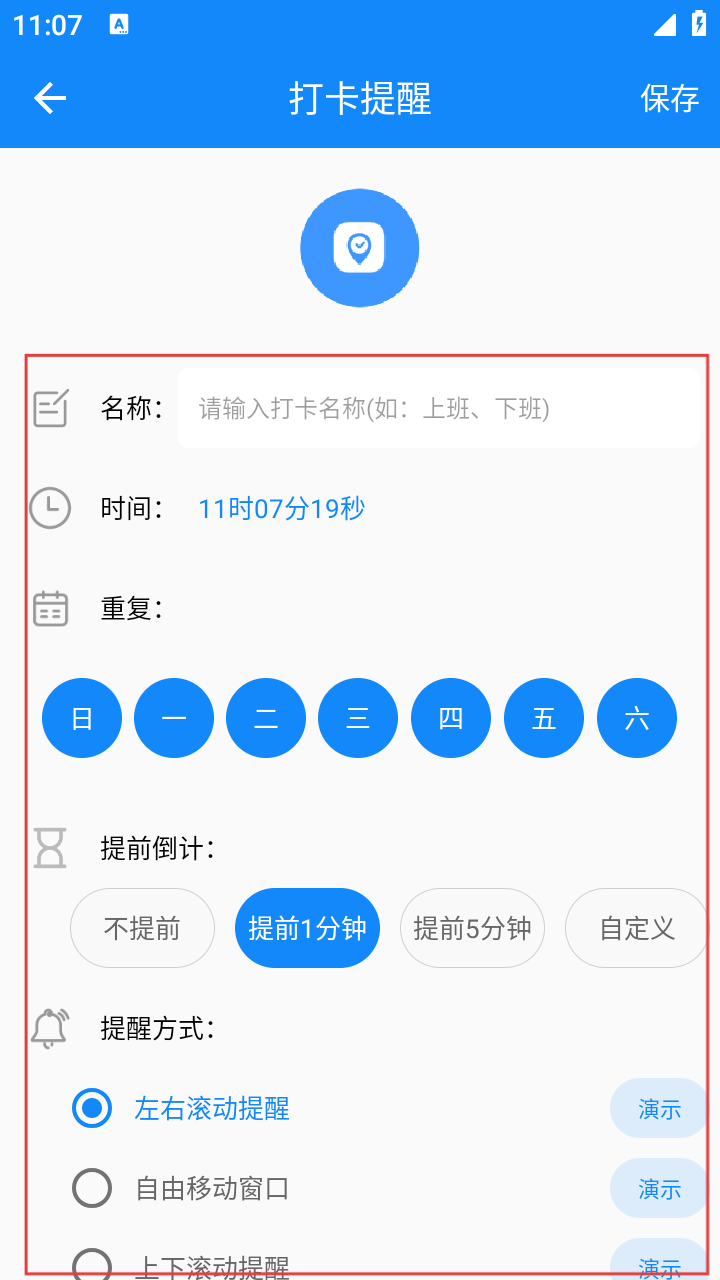This screenshot has height=1280, width=720.
Task: Select the 不提前 chip
Action: pyautogui.click(x=142, y=928)
